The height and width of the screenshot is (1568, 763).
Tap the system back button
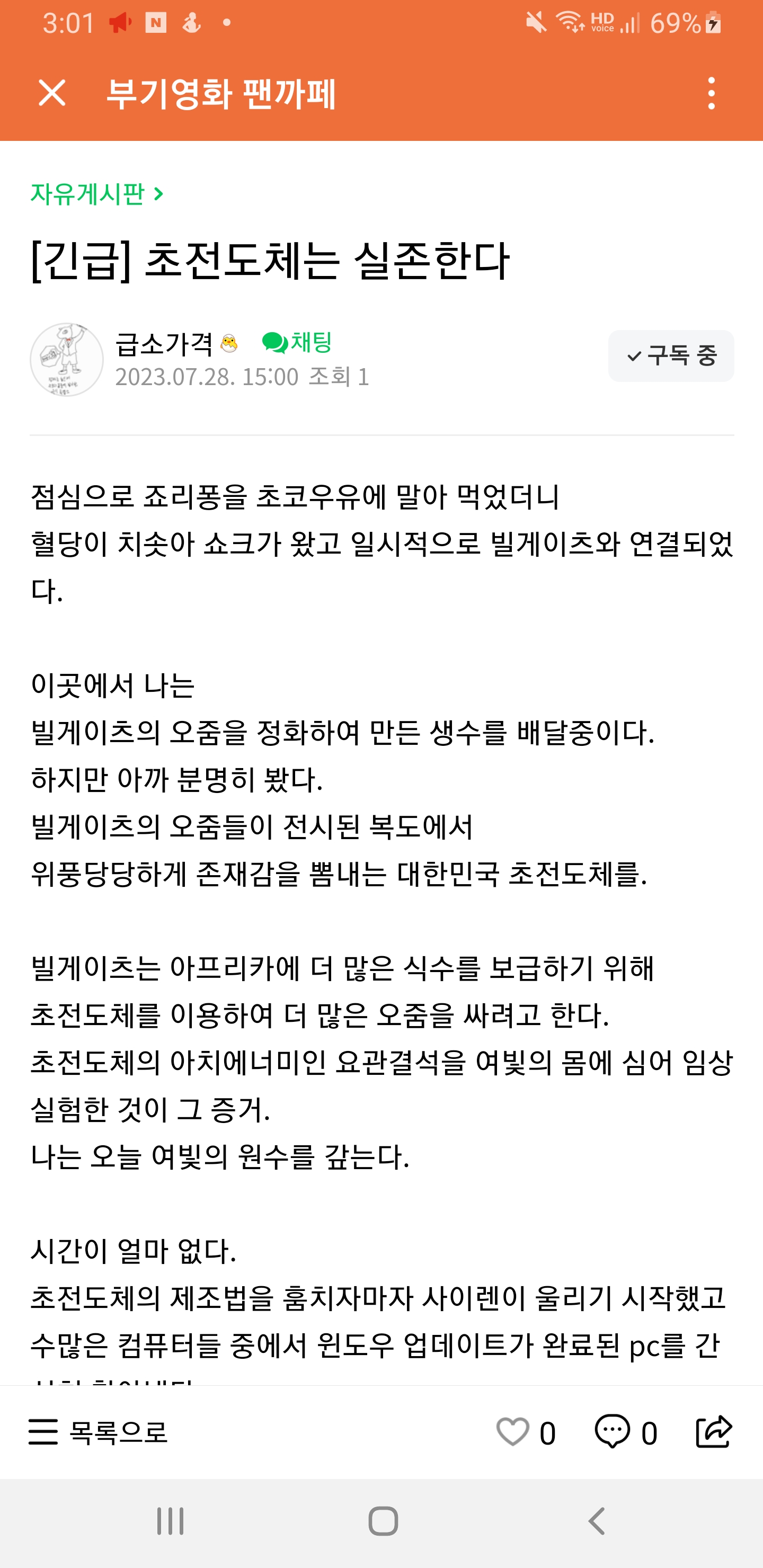(596, 1521)
